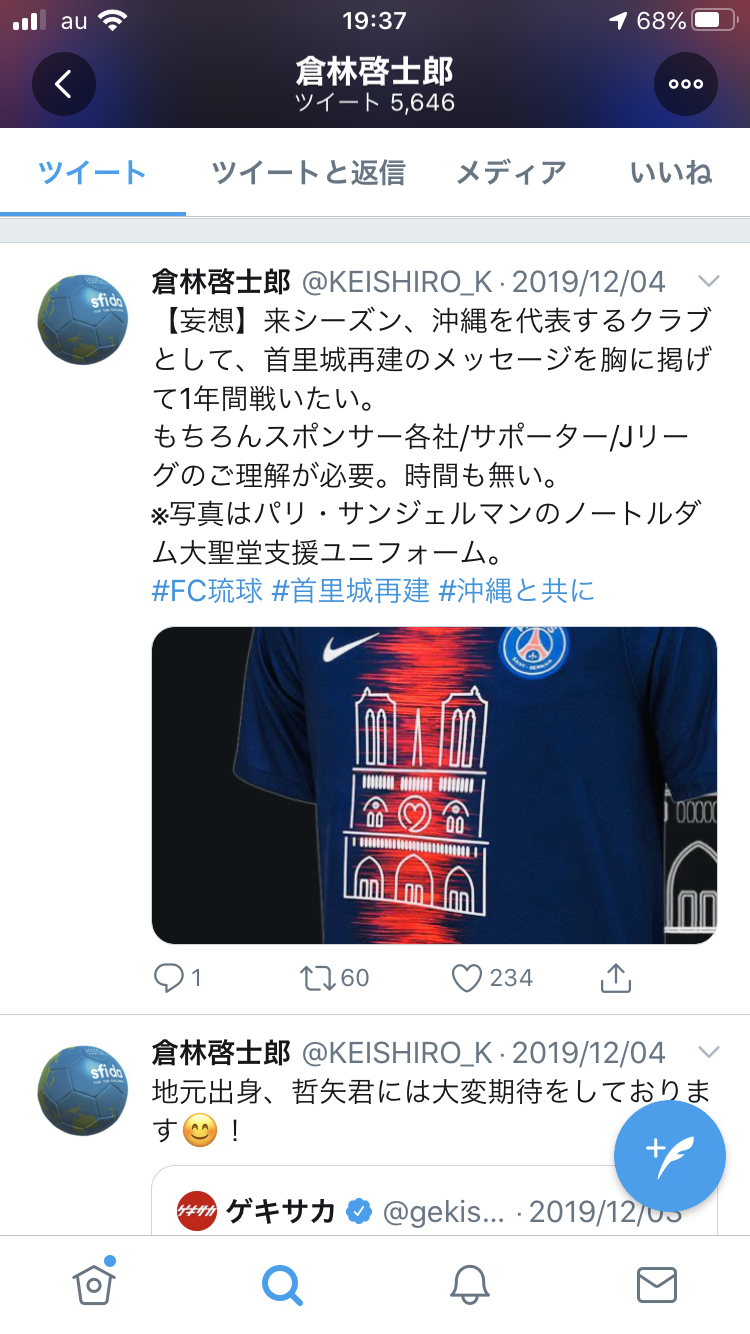View the PSG Notre-Dame jersey image
This screenshot has width=750, height=1334.
tap(434, 785)
